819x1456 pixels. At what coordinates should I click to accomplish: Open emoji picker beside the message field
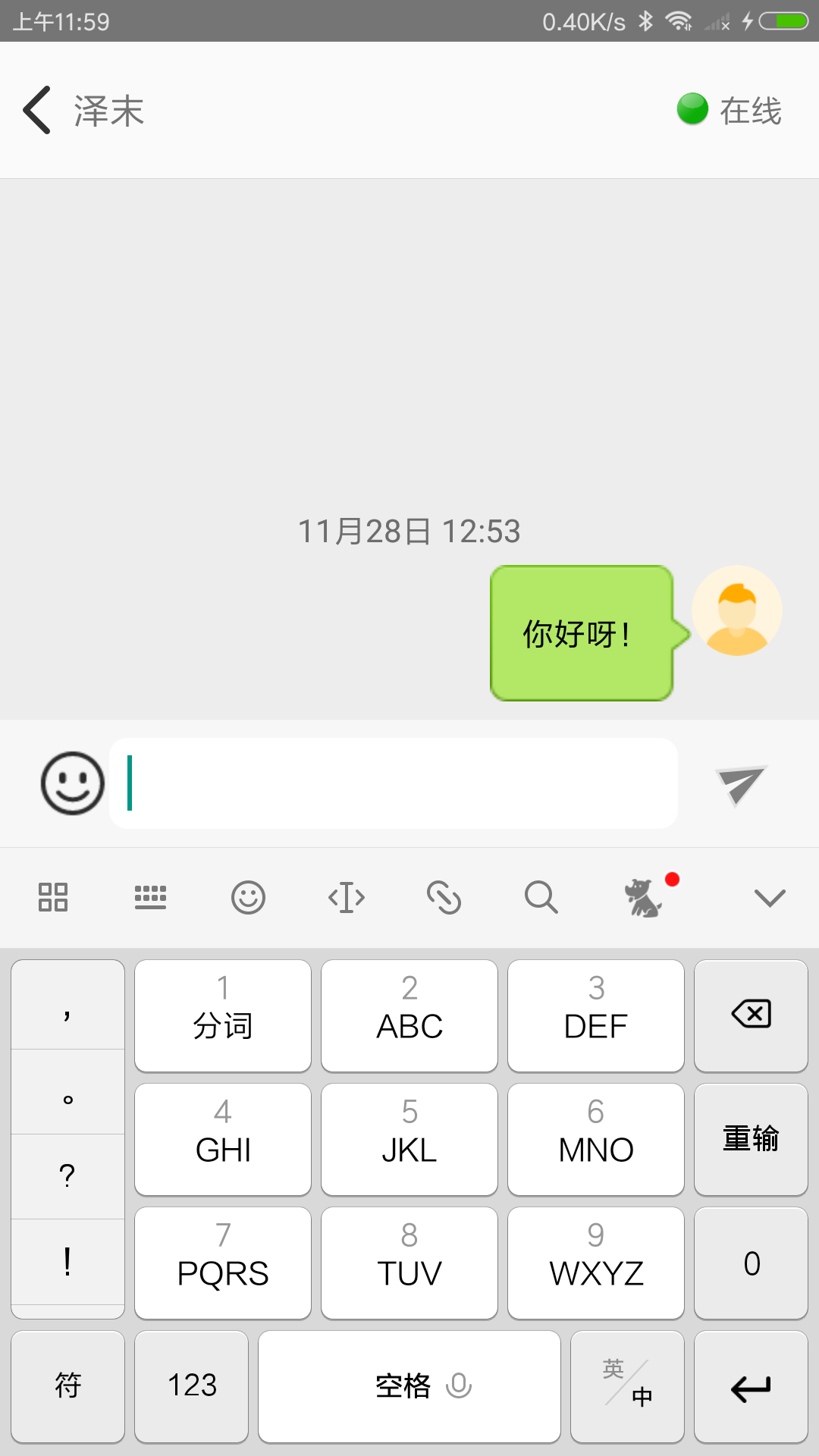pos(71,783)
